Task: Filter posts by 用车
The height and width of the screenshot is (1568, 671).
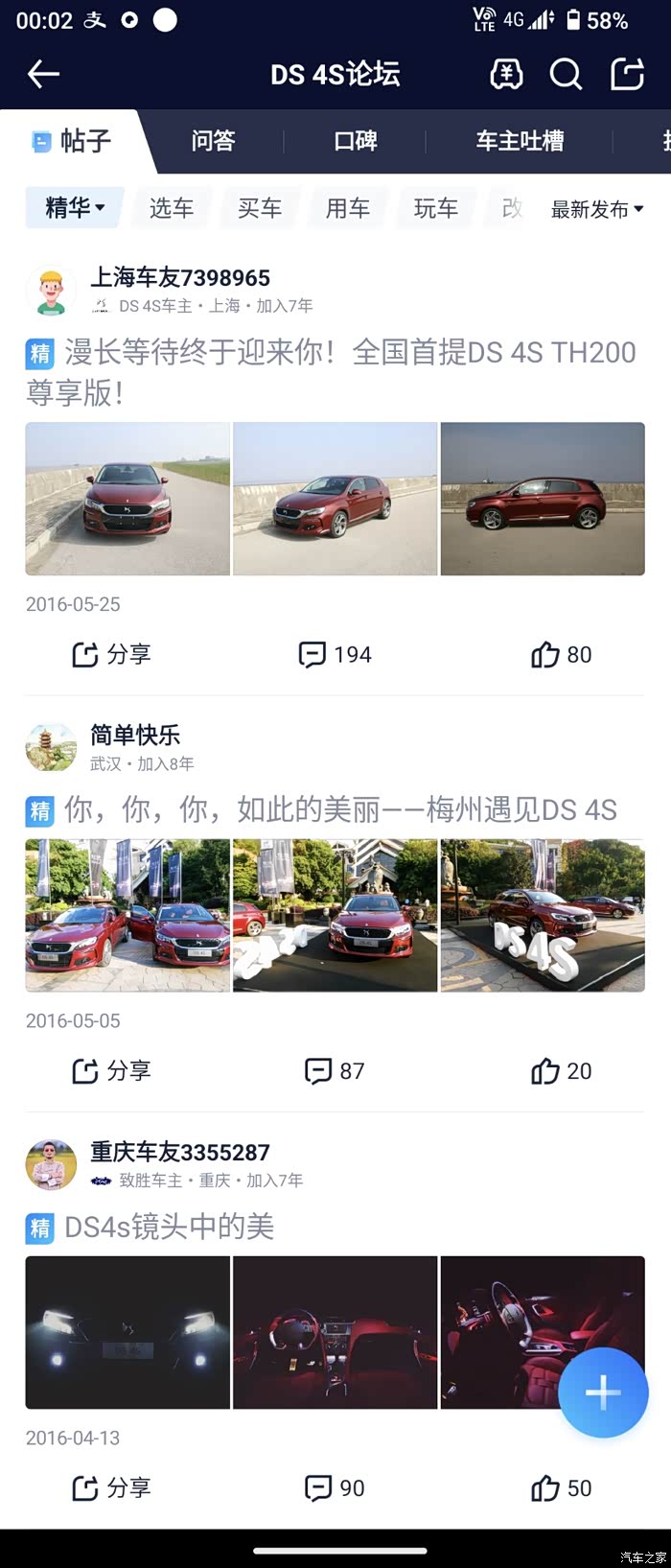Action: click(x=348, y=208)
